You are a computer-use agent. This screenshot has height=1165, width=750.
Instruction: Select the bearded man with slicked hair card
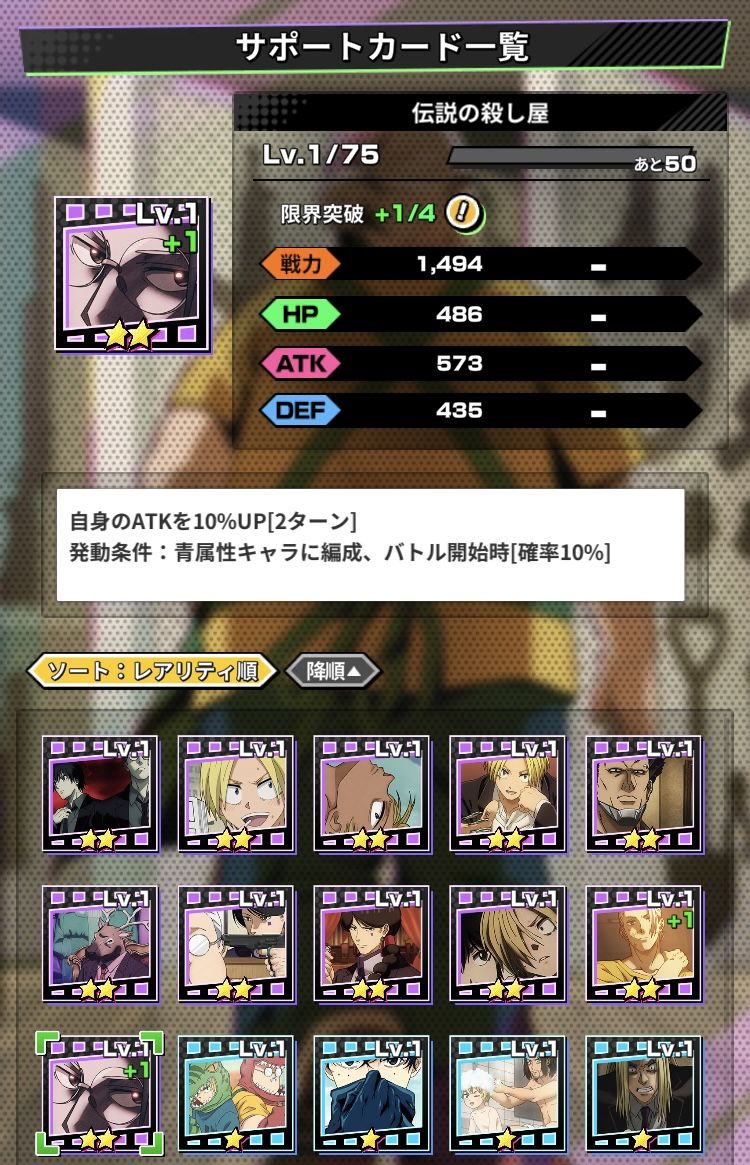[x=643, y=794]
